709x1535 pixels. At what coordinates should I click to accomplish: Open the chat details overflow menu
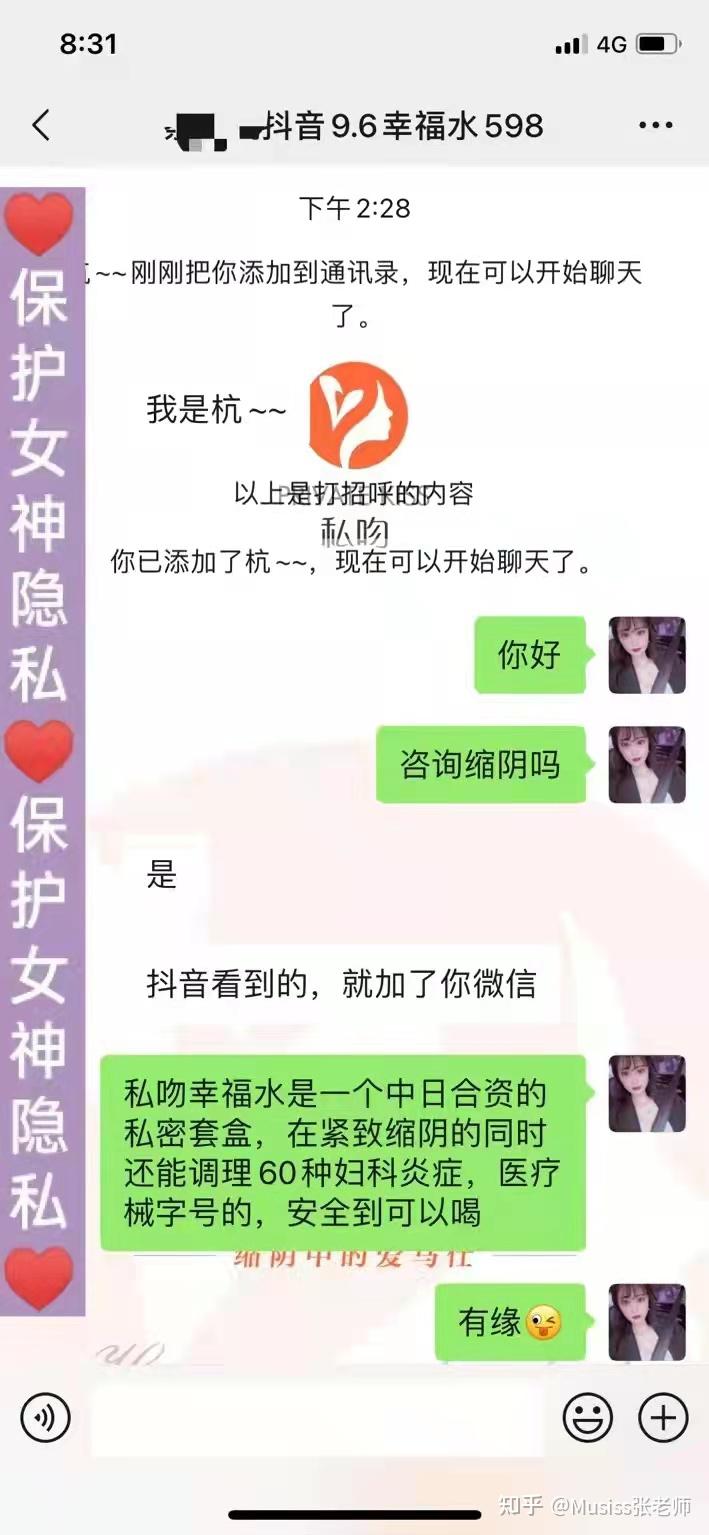[x=655, y=126]
